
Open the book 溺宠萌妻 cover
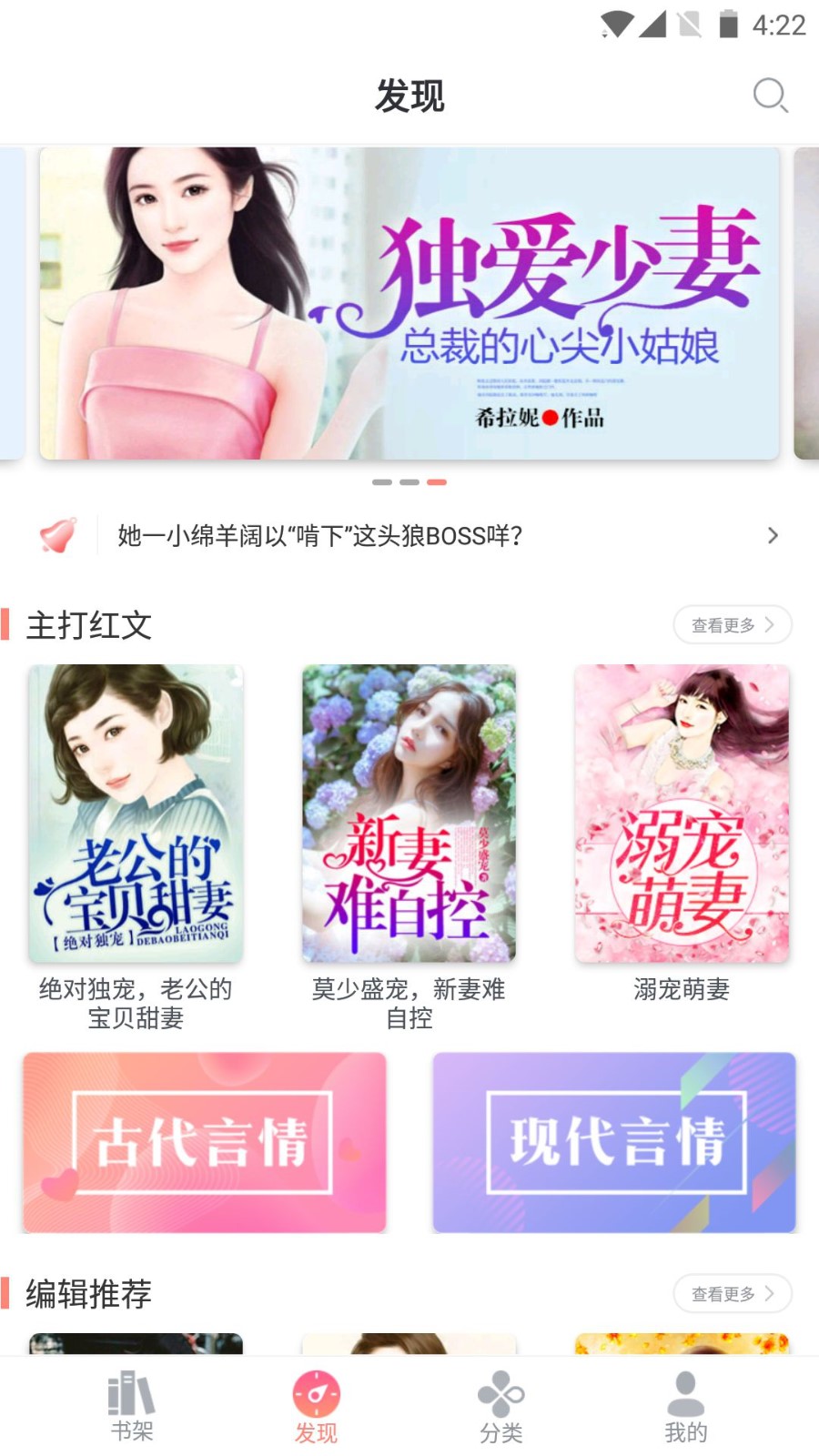click(x=682, y=814)
